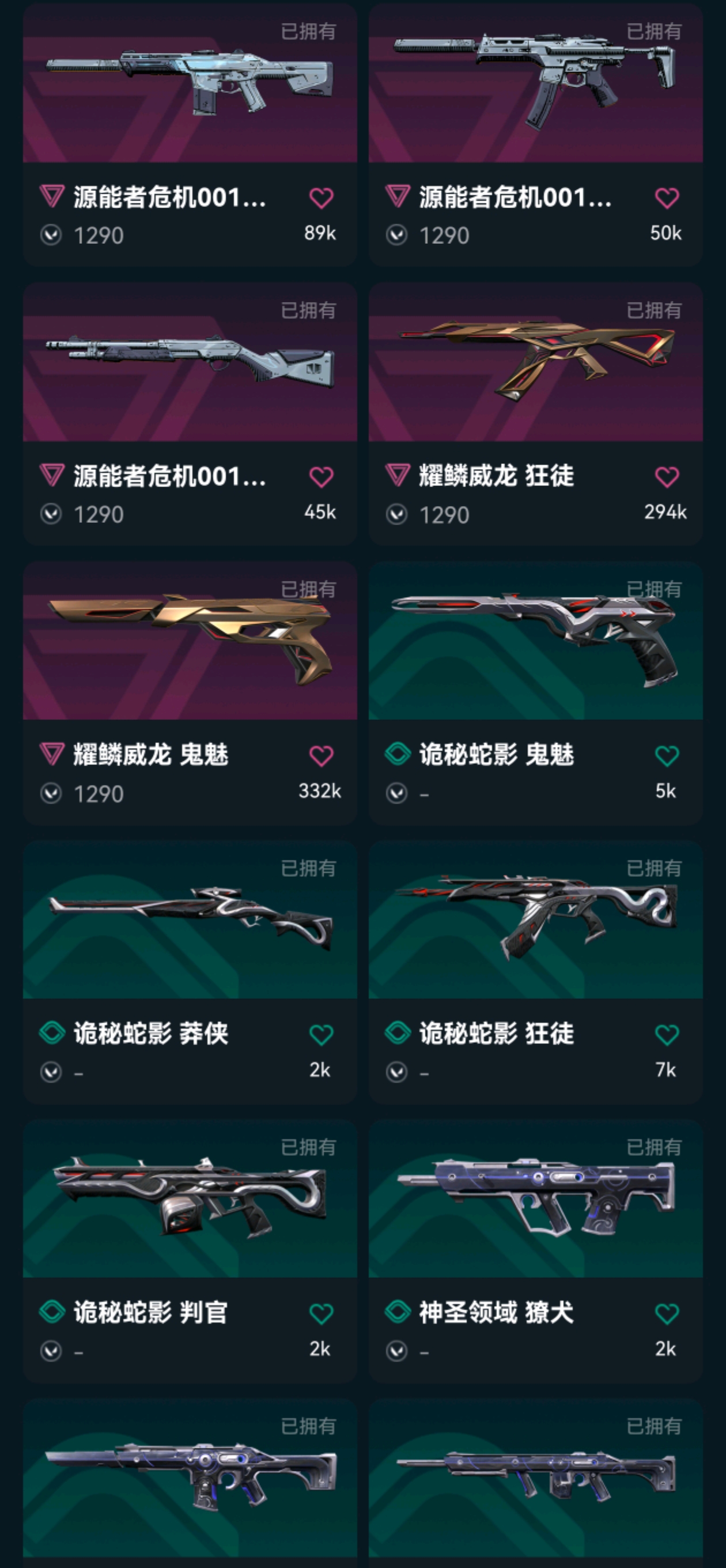Tap the heart on 诡秘蛇影 狂徒
The width and height of the screenshot is (726, 1568).
(666, 1035)
